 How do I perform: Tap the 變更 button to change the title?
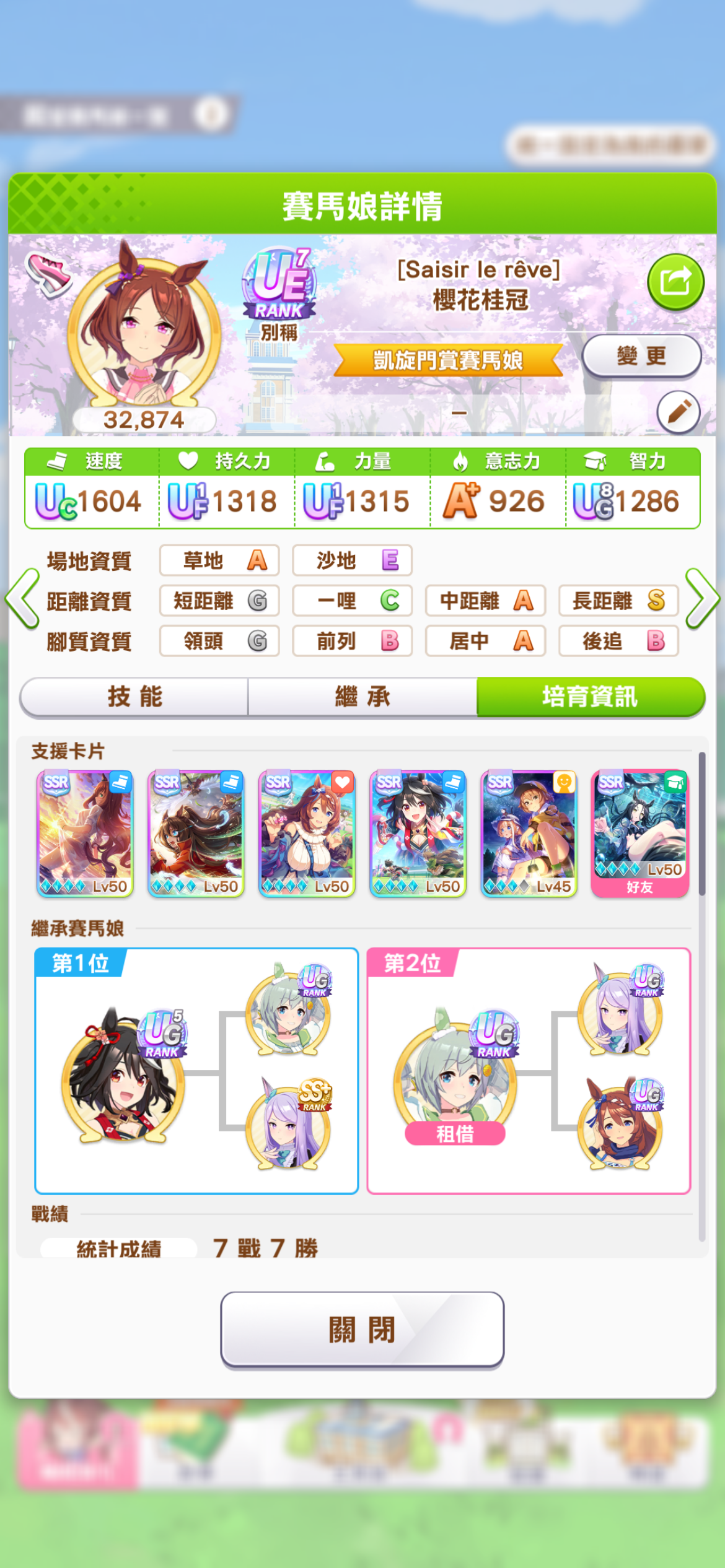[641, 356]
